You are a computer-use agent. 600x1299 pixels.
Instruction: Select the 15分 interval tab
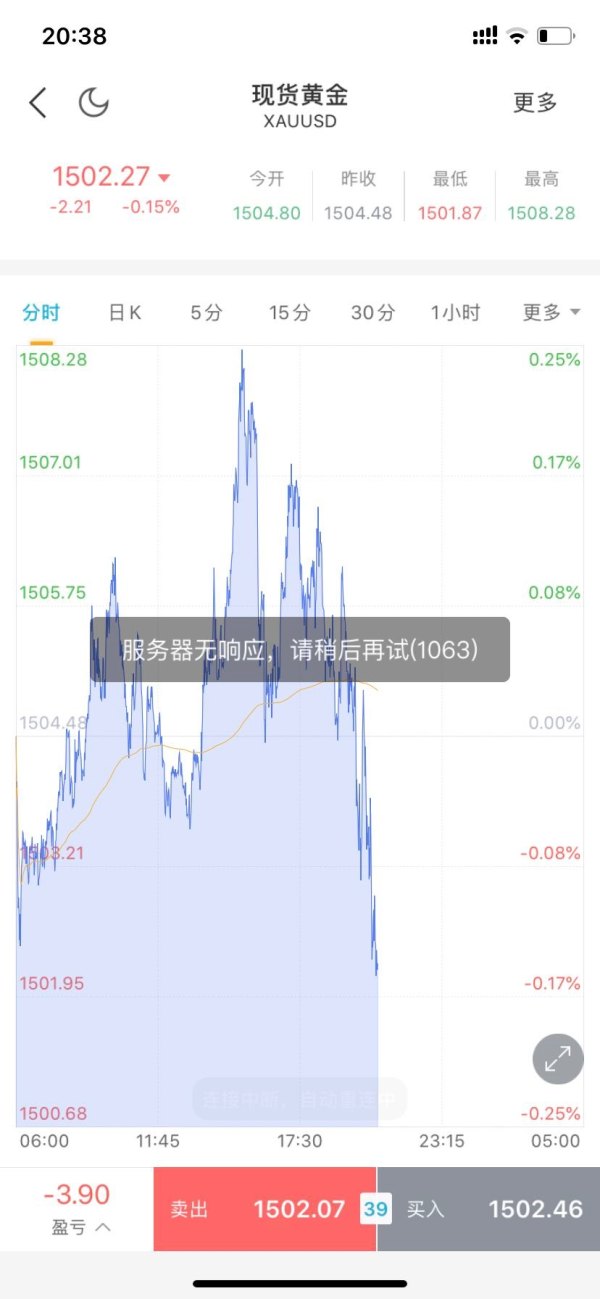(x=289, y=313)
